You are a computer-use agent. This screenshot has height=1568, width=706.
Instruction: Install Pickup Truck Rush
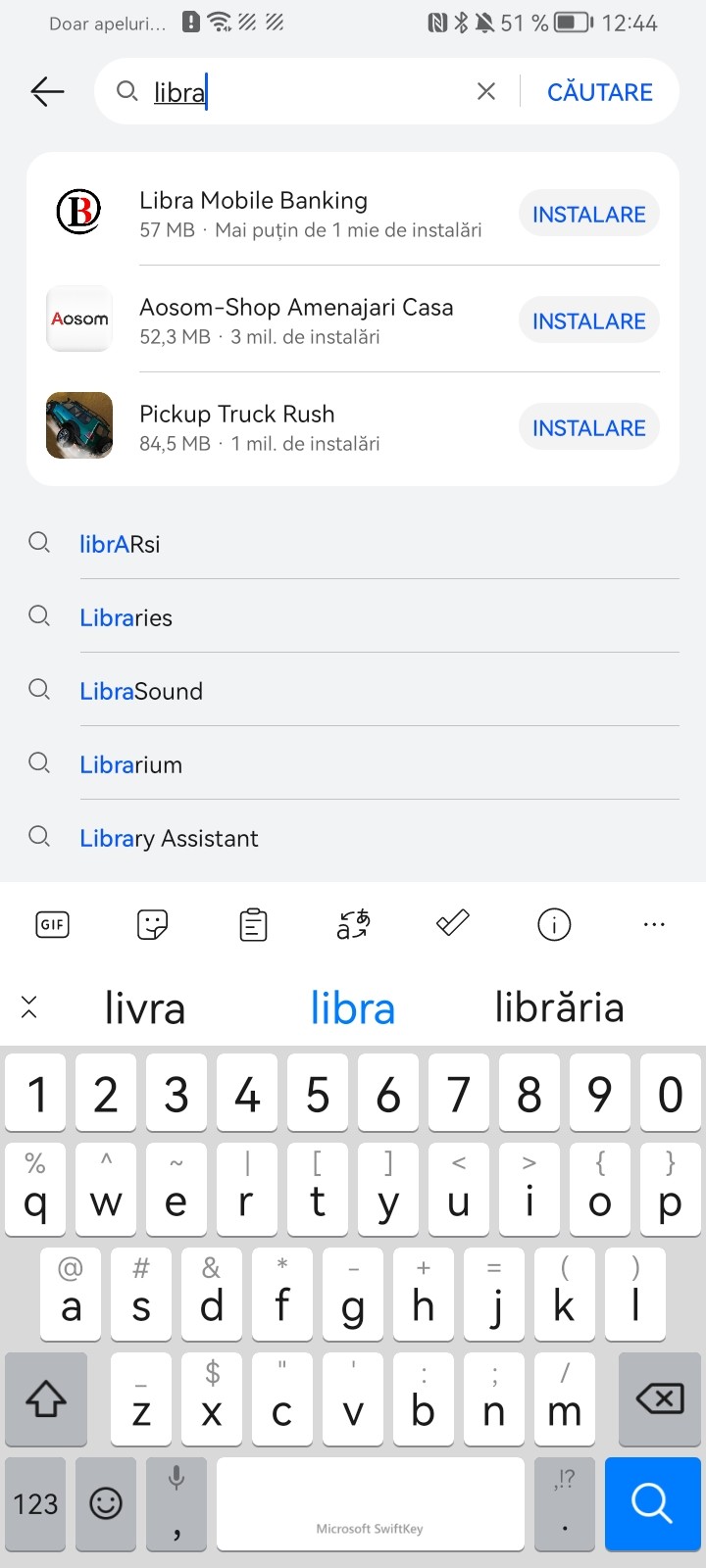point(588,428)
